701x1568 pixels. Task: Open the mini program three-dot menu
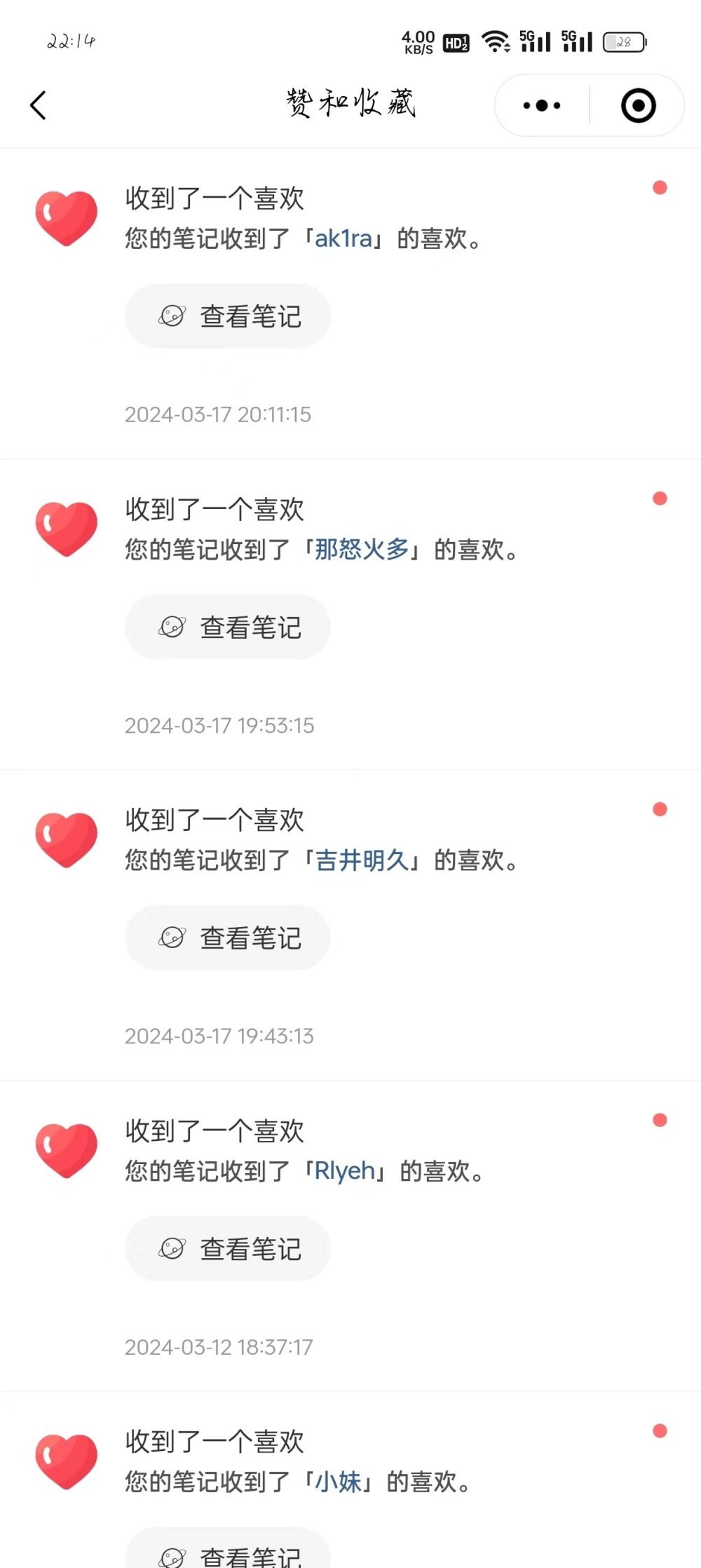click(x=542, y=106)
